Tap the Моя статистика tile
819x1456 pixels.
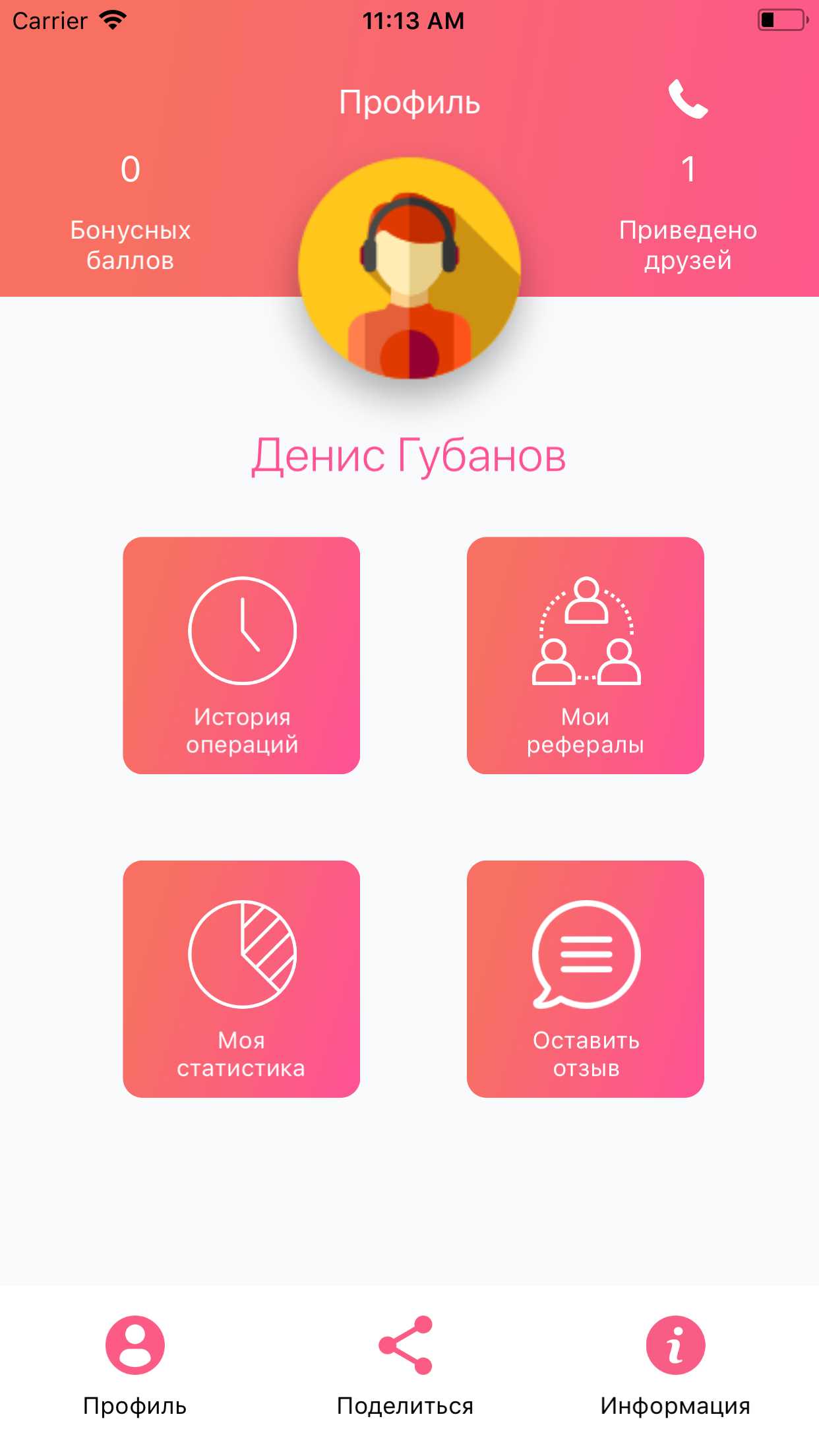[241, 979]
